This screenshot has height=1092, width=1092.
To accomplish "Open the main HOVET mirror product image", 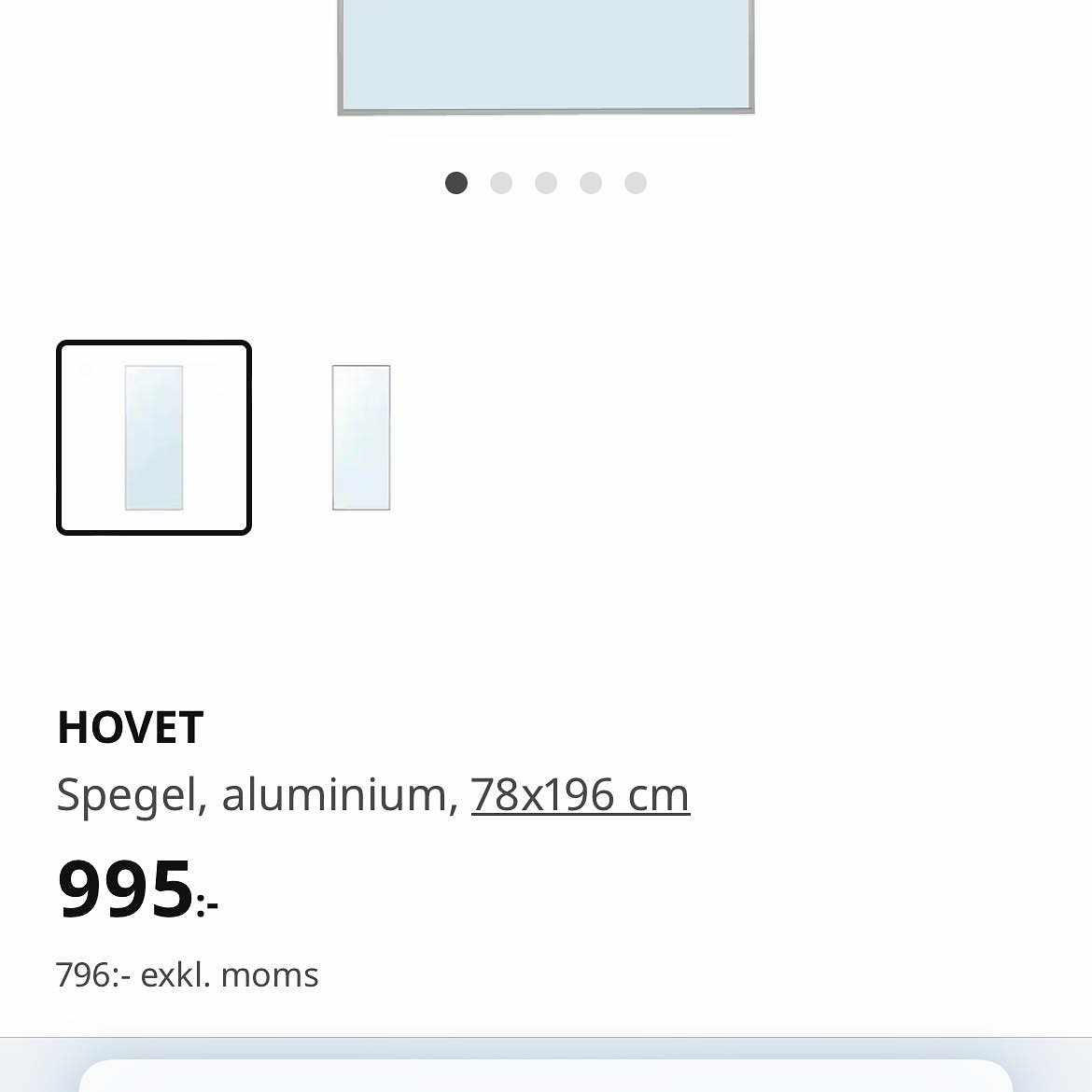I will 545,54.
